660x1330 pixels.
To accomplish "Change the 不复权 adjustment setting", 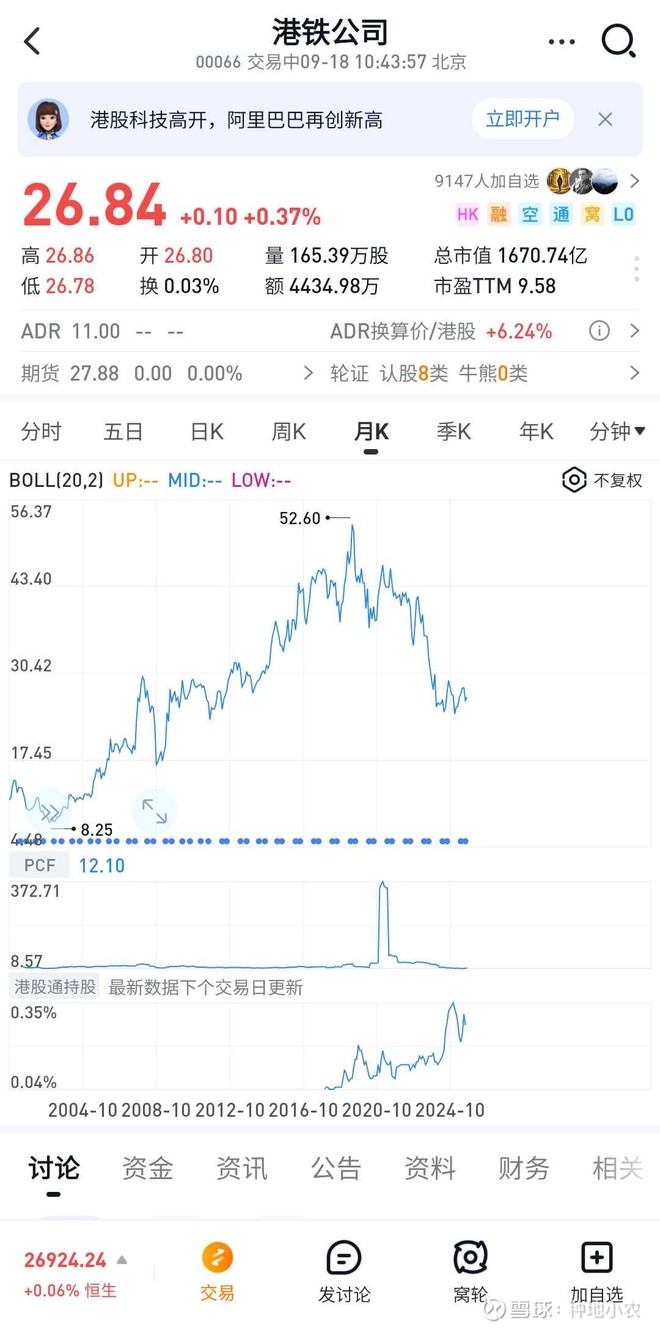I will [x=603, y=481].
